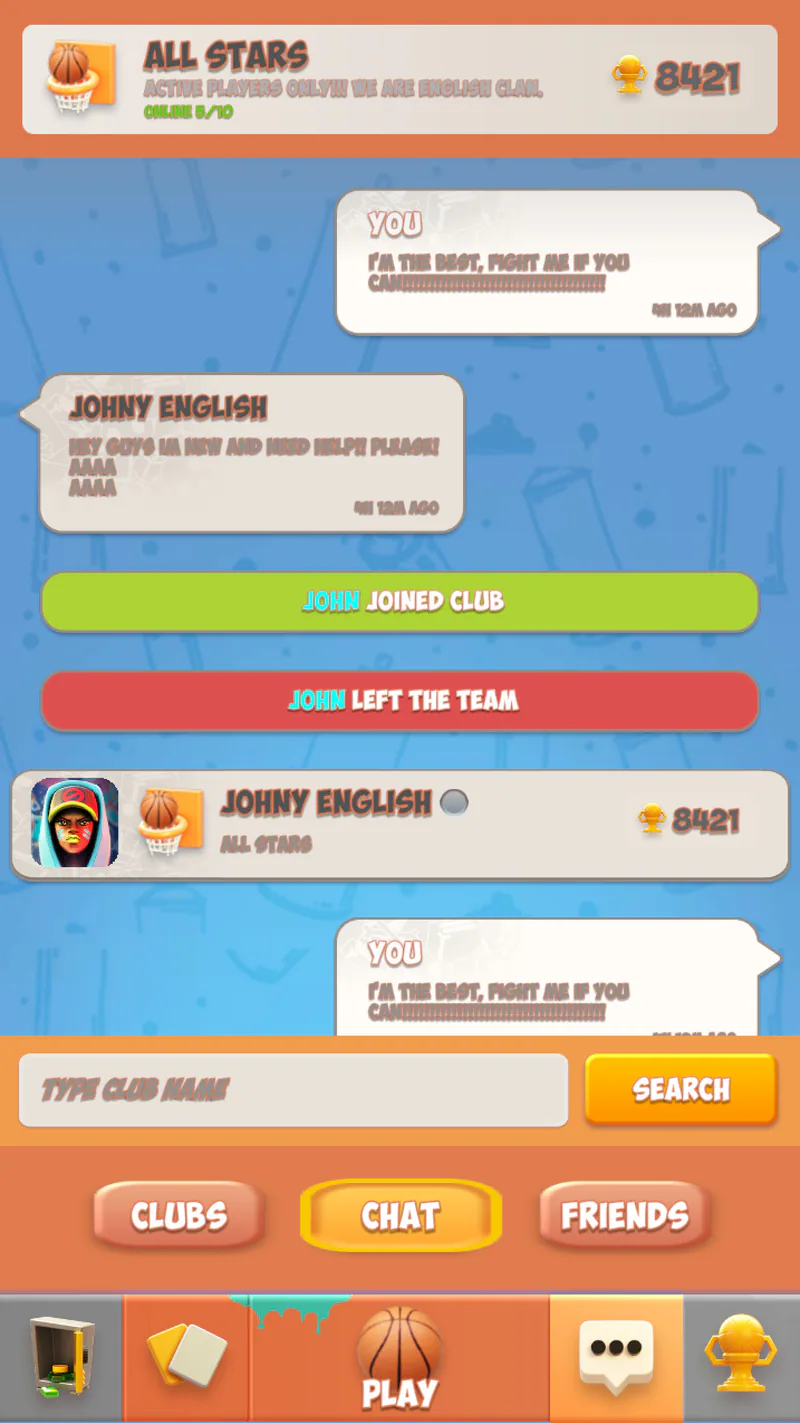
Task: Open Johny English's player profile card
Action: pyautogui.click(x=399, y=824)
